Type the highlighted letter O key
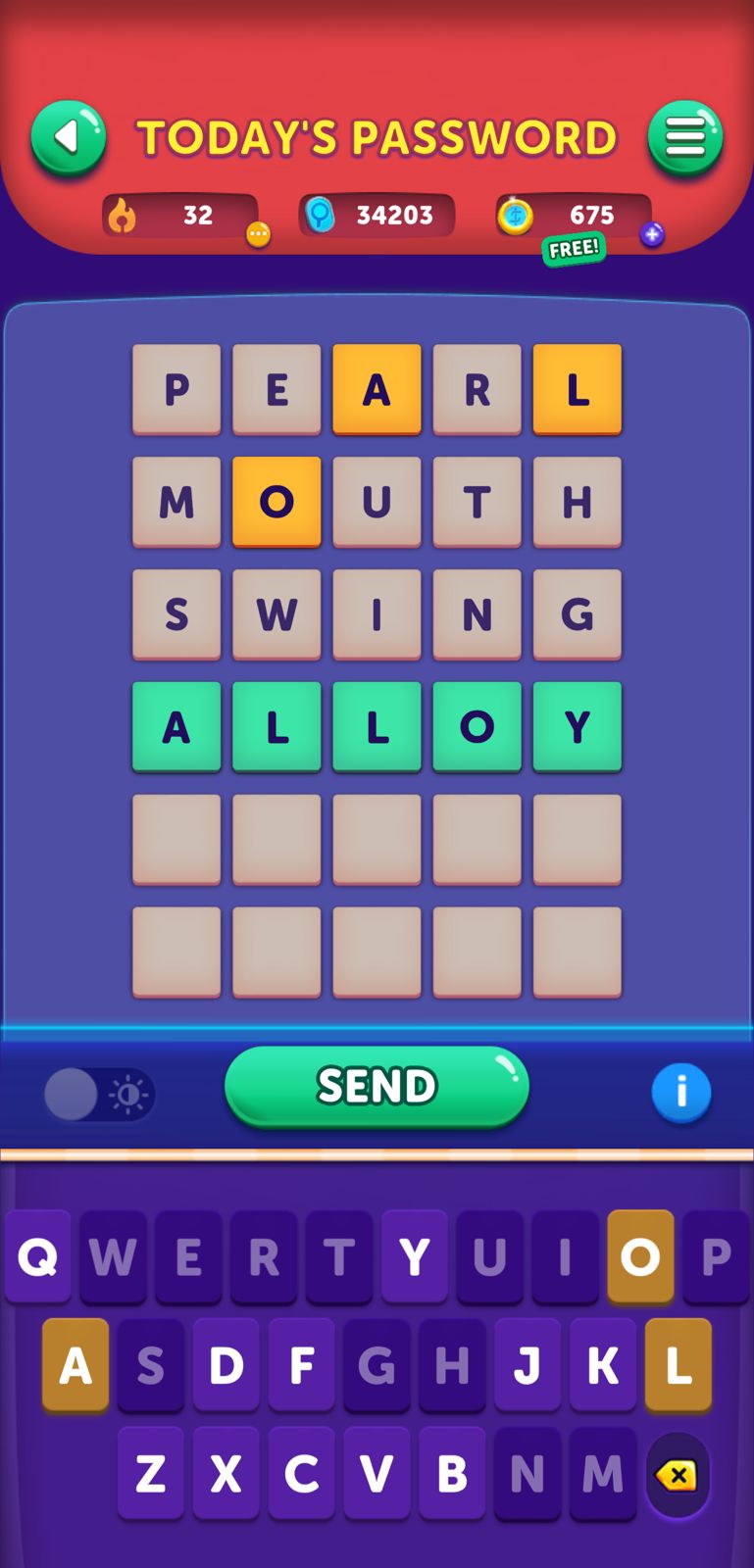 pos(640,1256)
